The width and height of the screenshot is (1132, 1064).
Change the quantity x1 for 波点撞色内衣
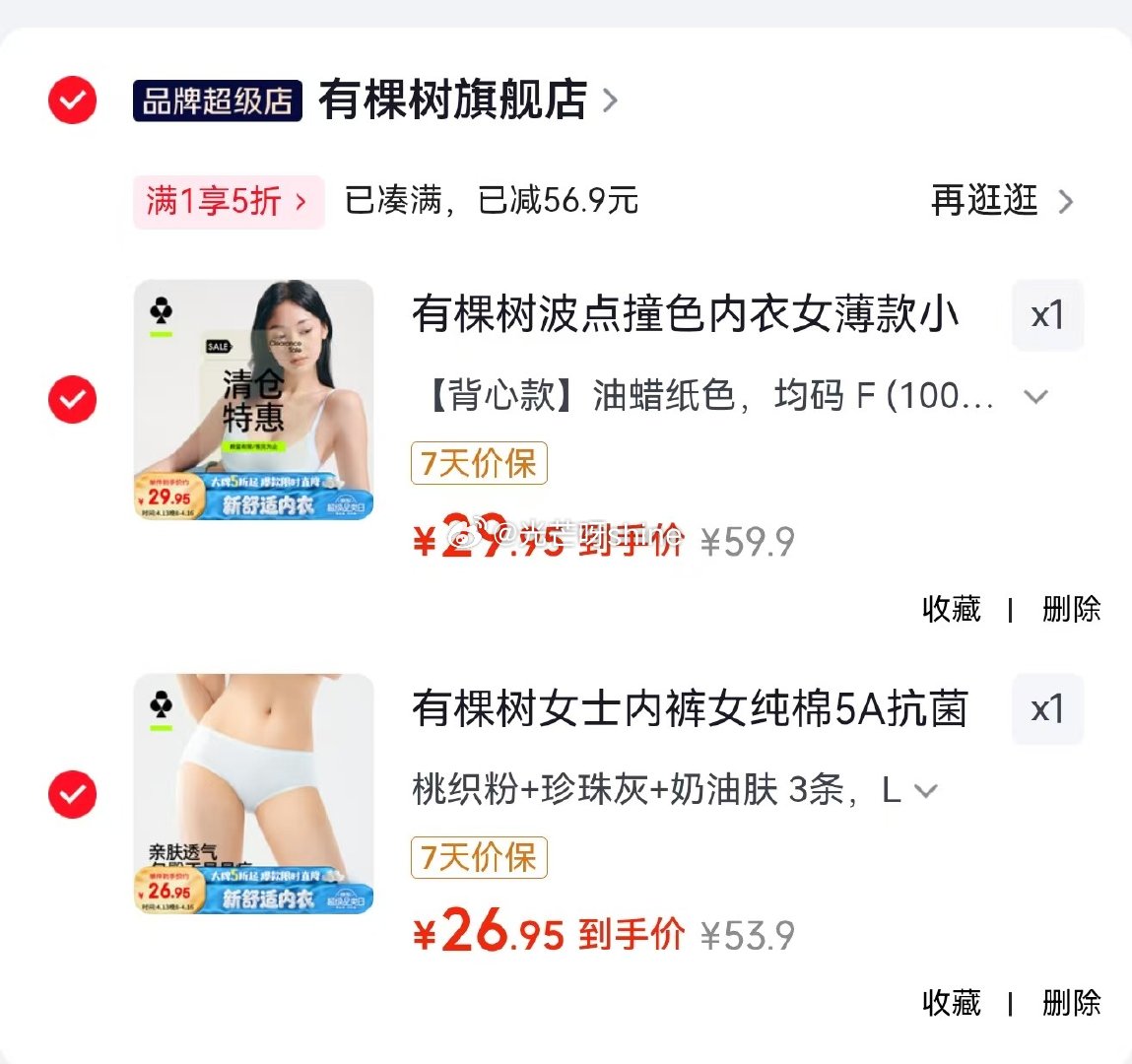click(1047, 315)
